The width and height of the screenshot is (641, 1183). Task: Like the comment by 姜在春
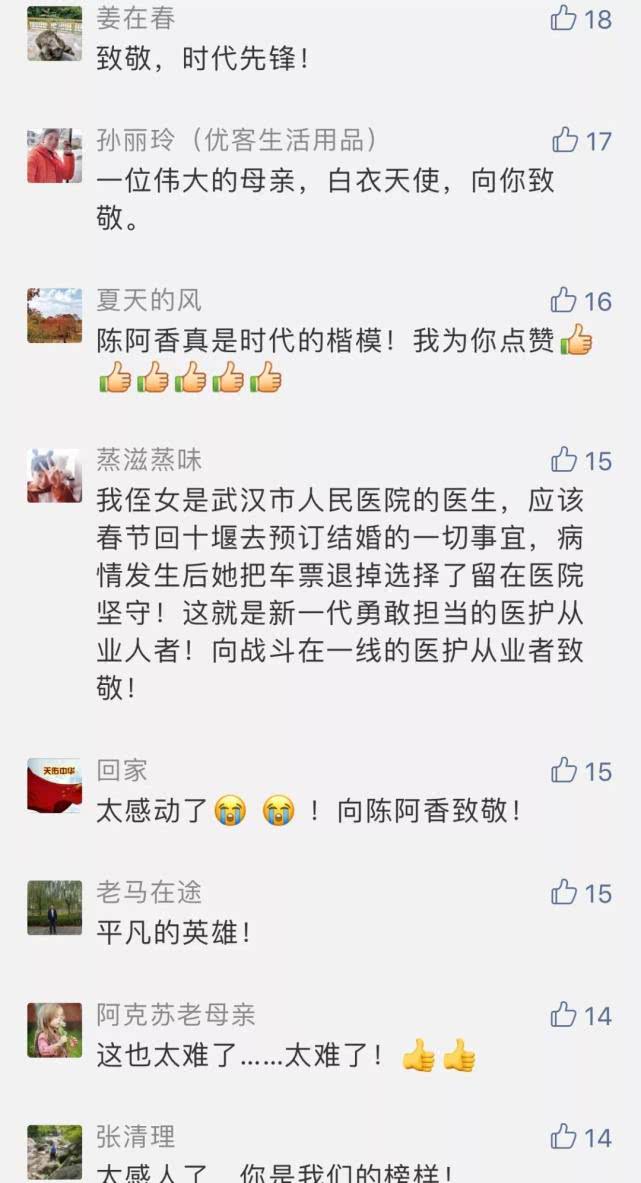[565, 18]
